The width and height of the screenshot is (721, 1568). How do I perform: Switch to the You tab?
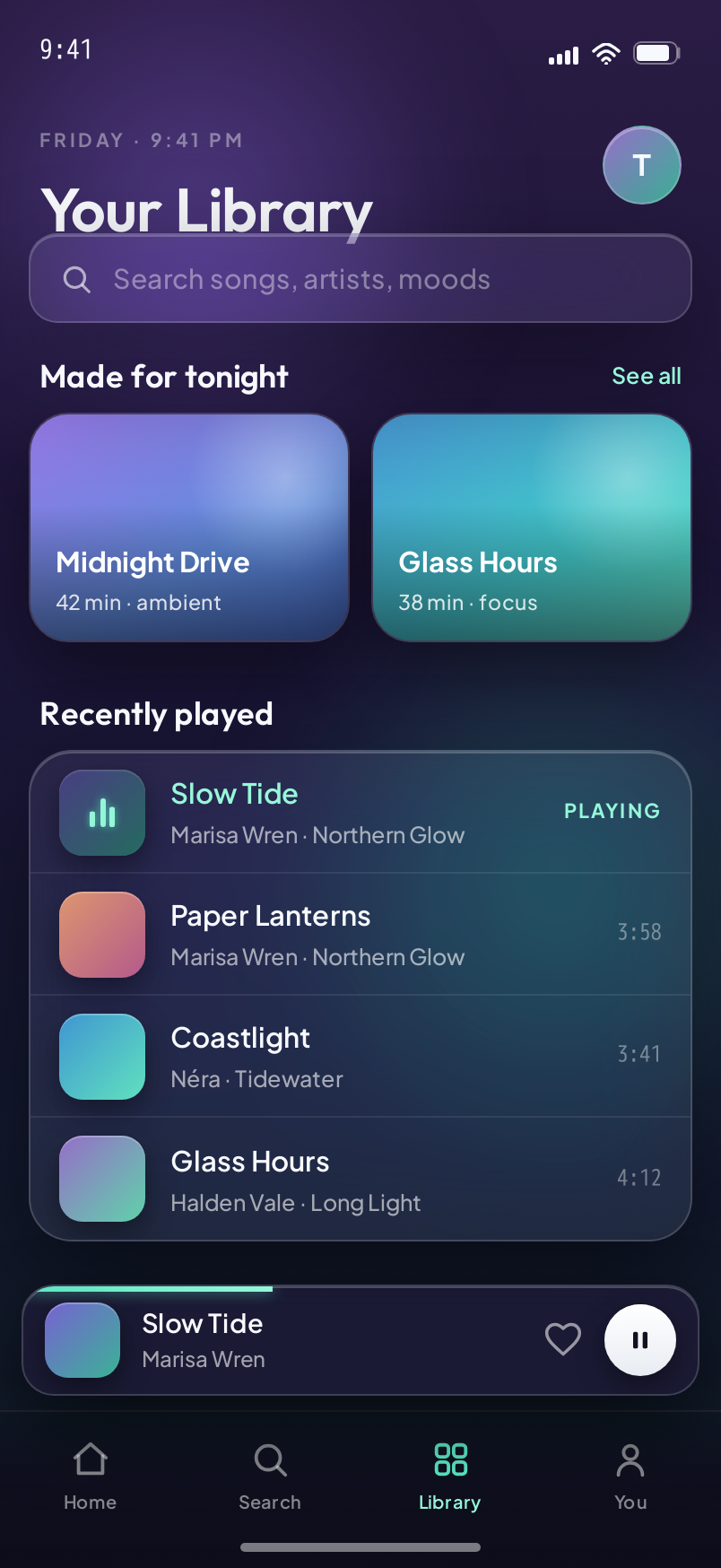[x=630, y=1477]
